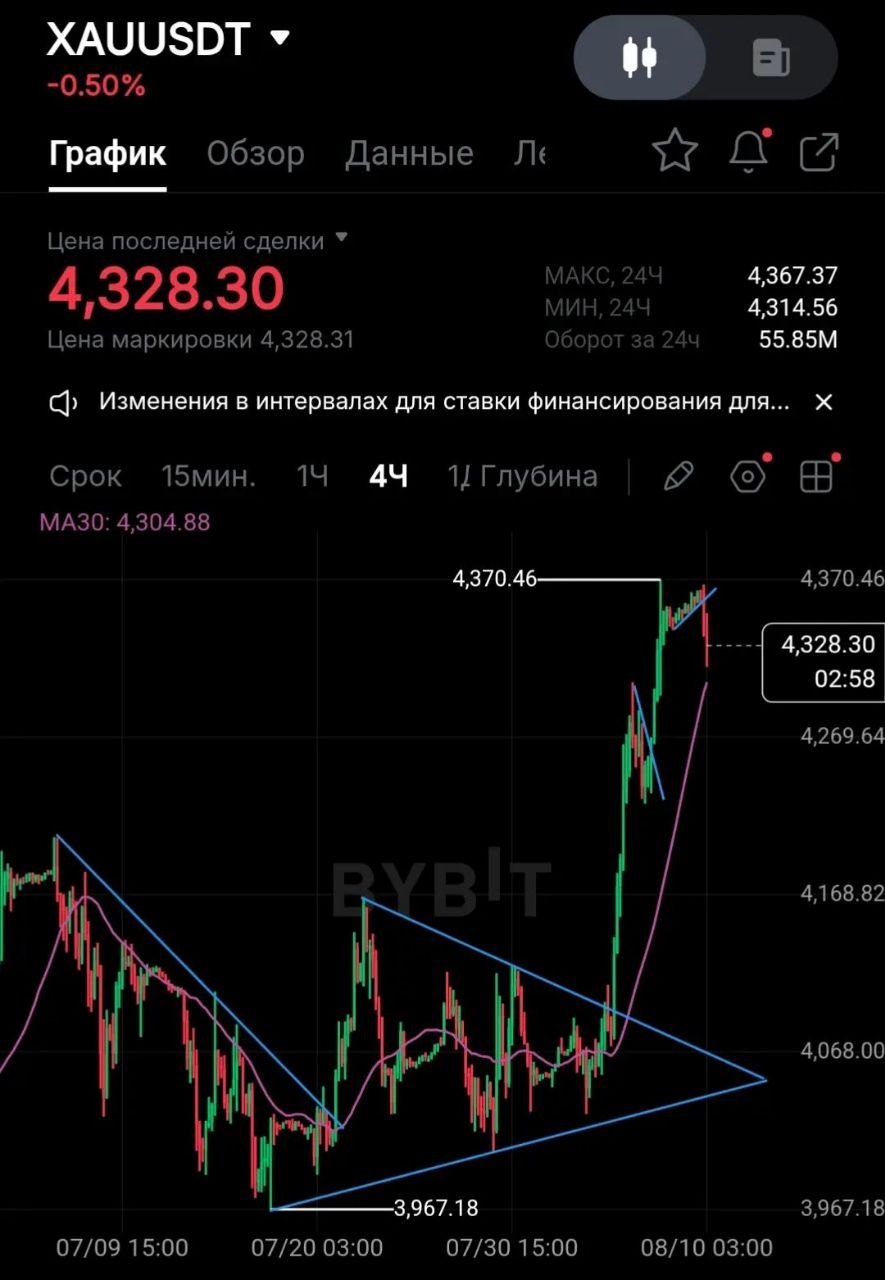The image size is (885, 1280).
Task: Dismiss the funding rate announcement banner
Action: click(823, 402)
